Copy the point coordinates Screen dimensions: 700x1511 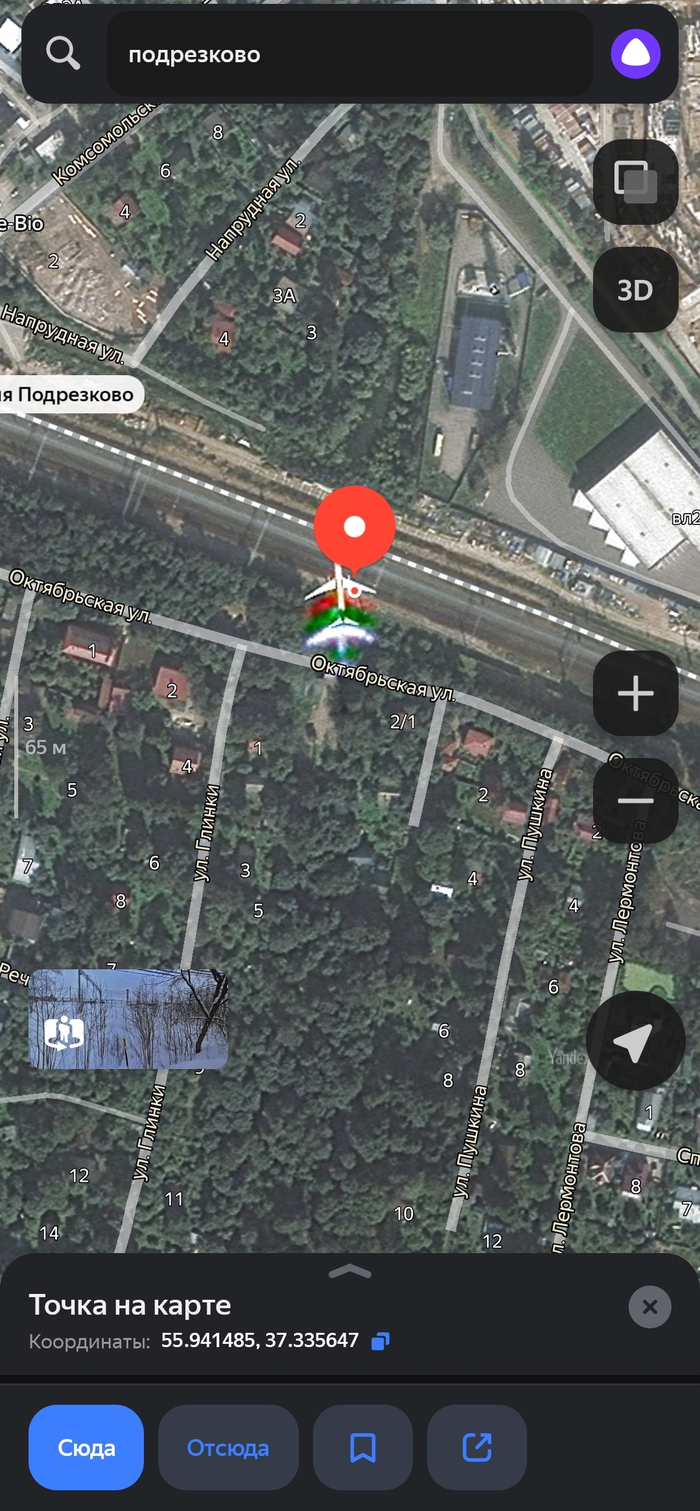click(380, 1341)
